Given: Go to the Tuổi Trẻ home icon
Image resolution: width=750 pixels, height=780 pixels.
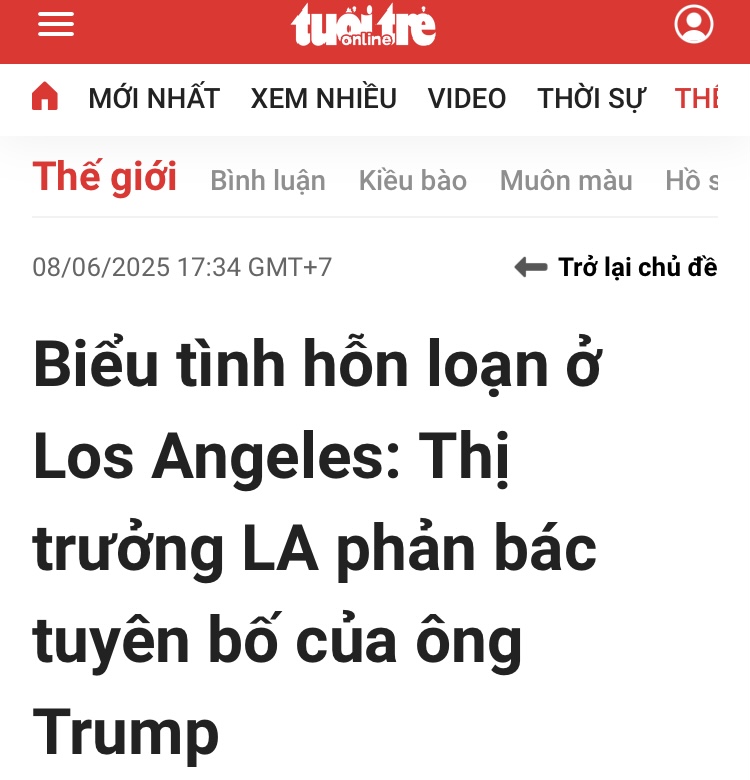Looking at the screenshot, I should coord(45,97).
